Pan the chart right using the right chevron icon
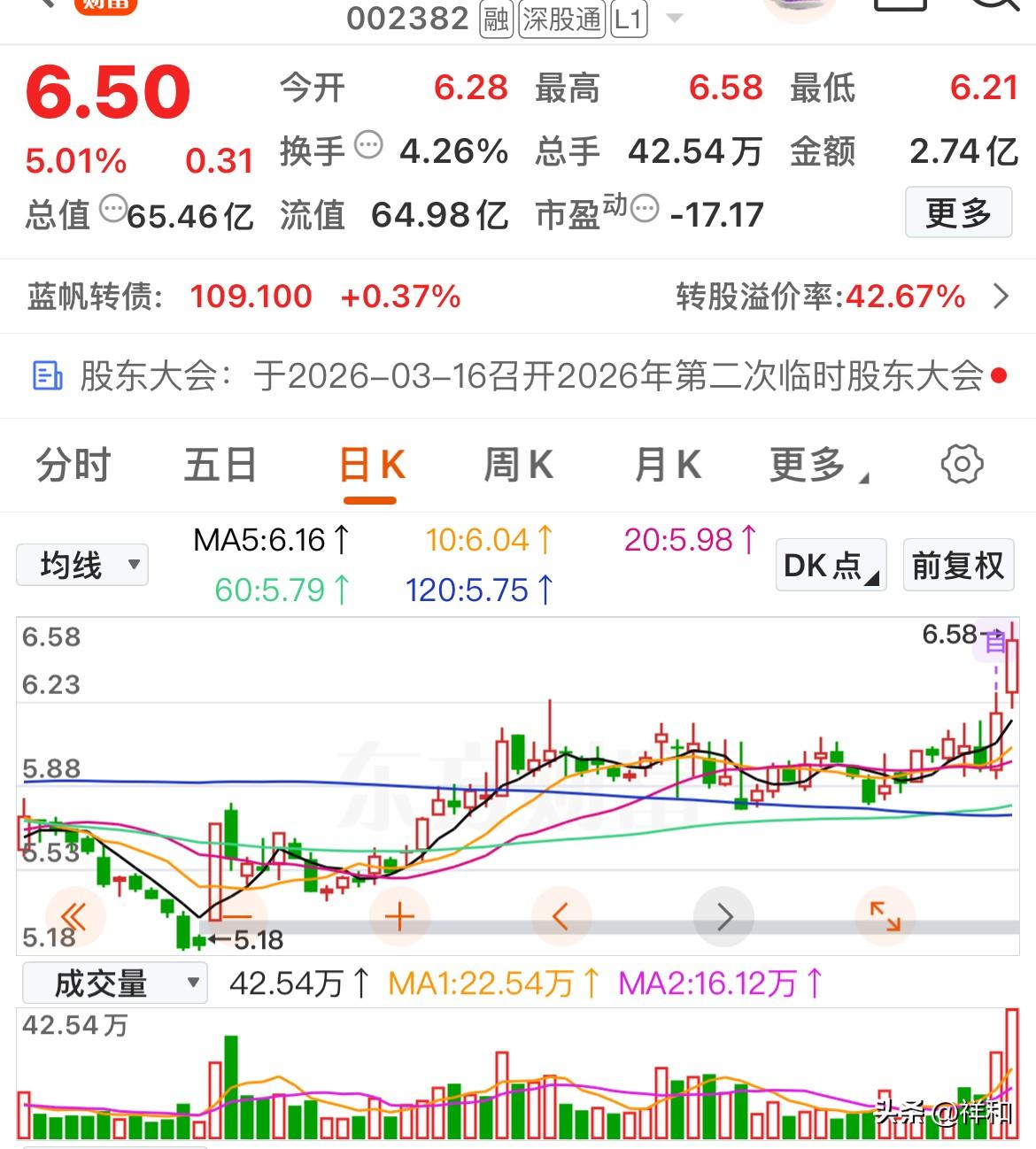The image size is (1036, 1149). coord(724,916)
